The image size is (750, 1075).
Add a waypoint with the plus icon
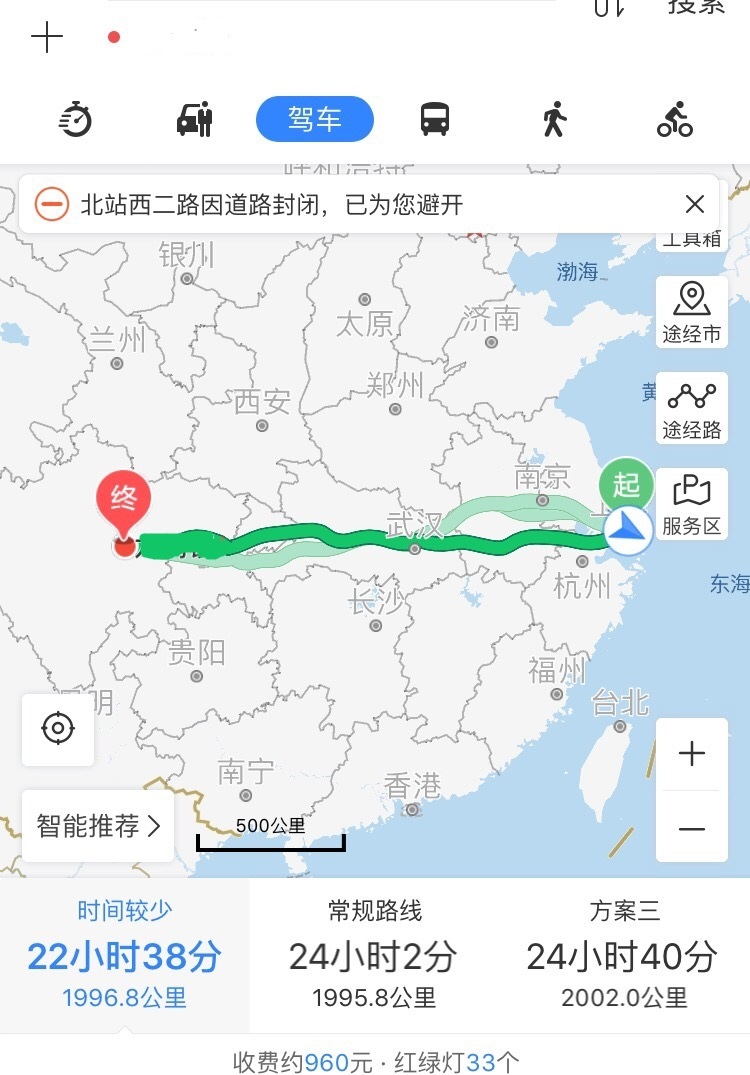click(x=47, y=38)
